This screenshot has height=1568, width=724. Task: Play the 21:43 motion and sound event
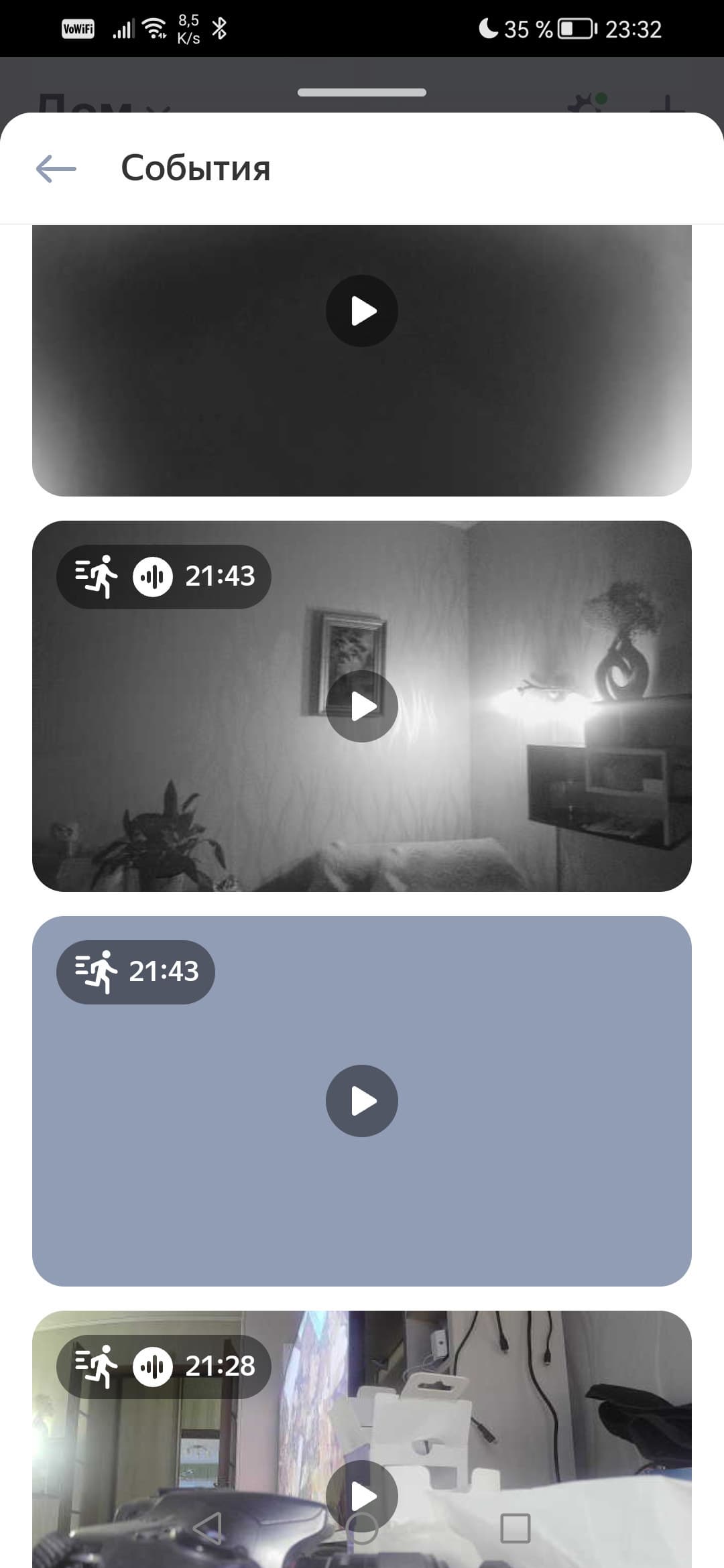[x=362, y=706]
